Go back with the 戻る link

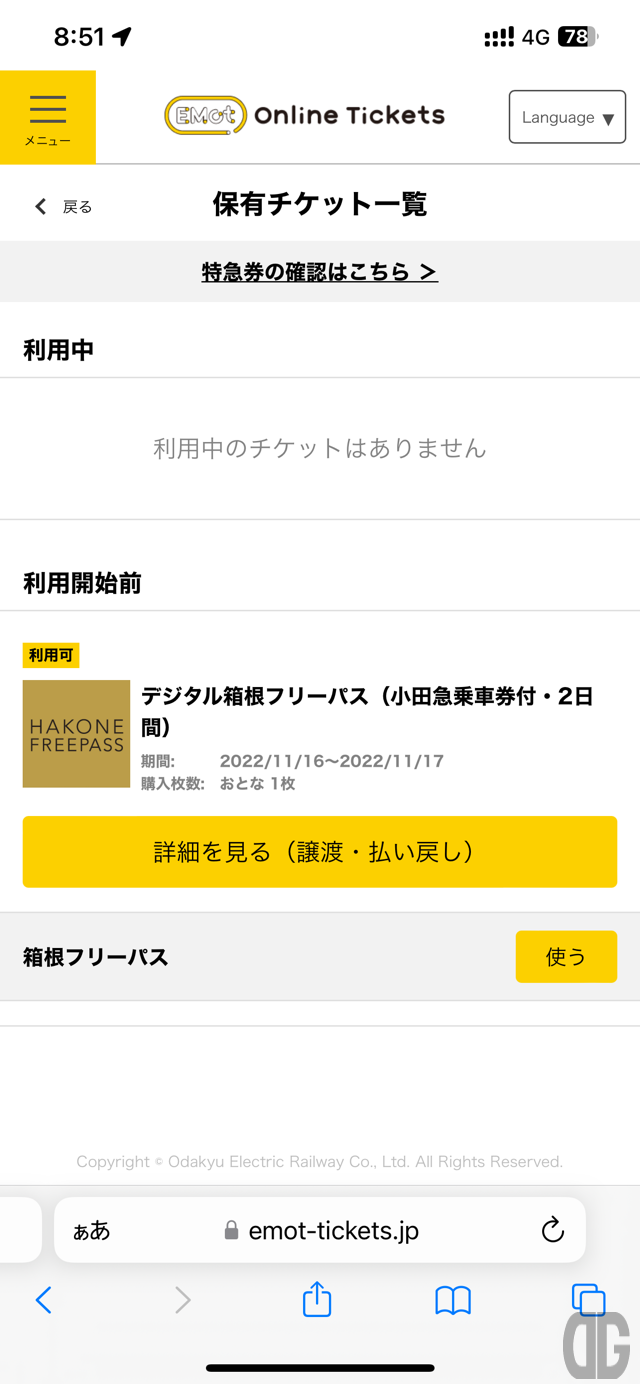(63, 207)
